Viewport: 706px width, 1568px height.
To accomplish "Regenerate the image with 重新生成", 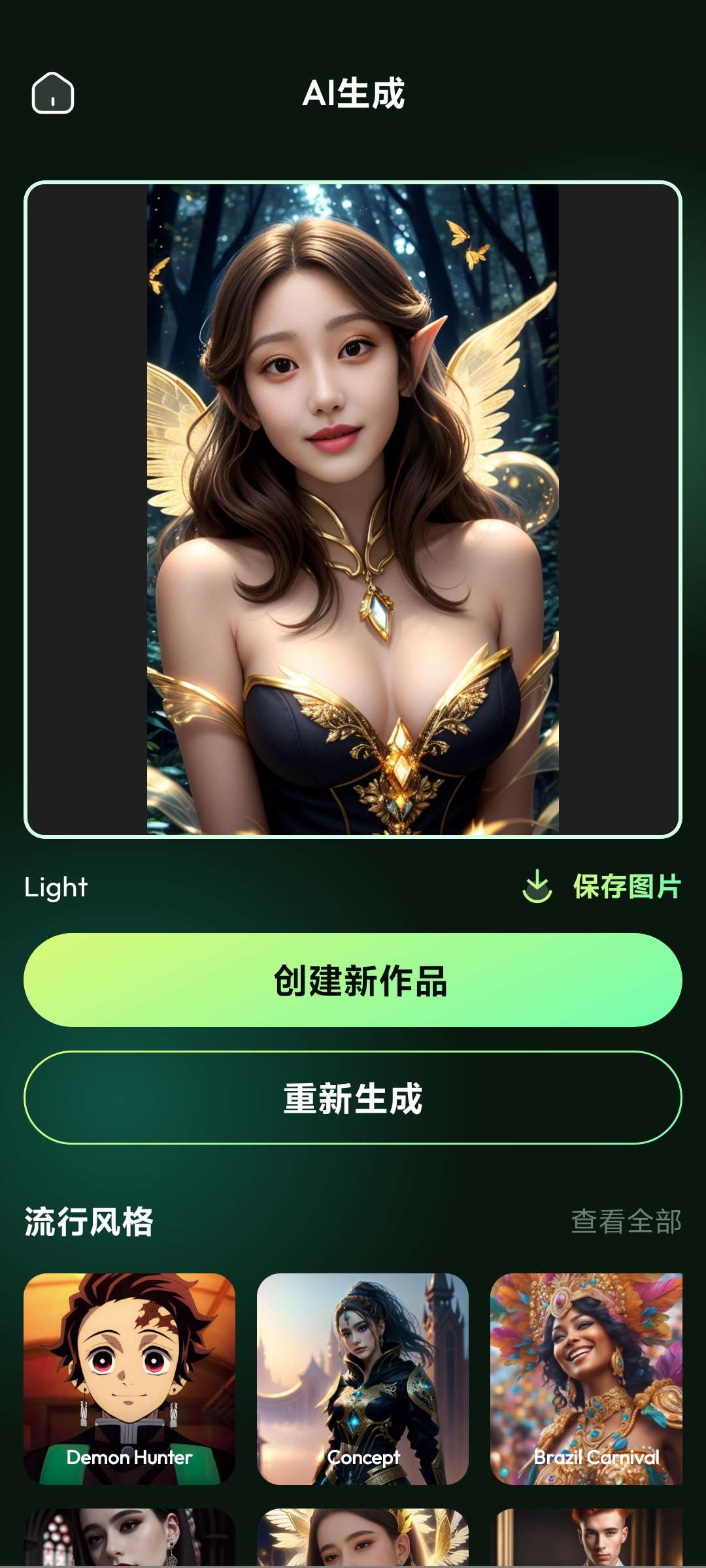I will click(353, 1098).
